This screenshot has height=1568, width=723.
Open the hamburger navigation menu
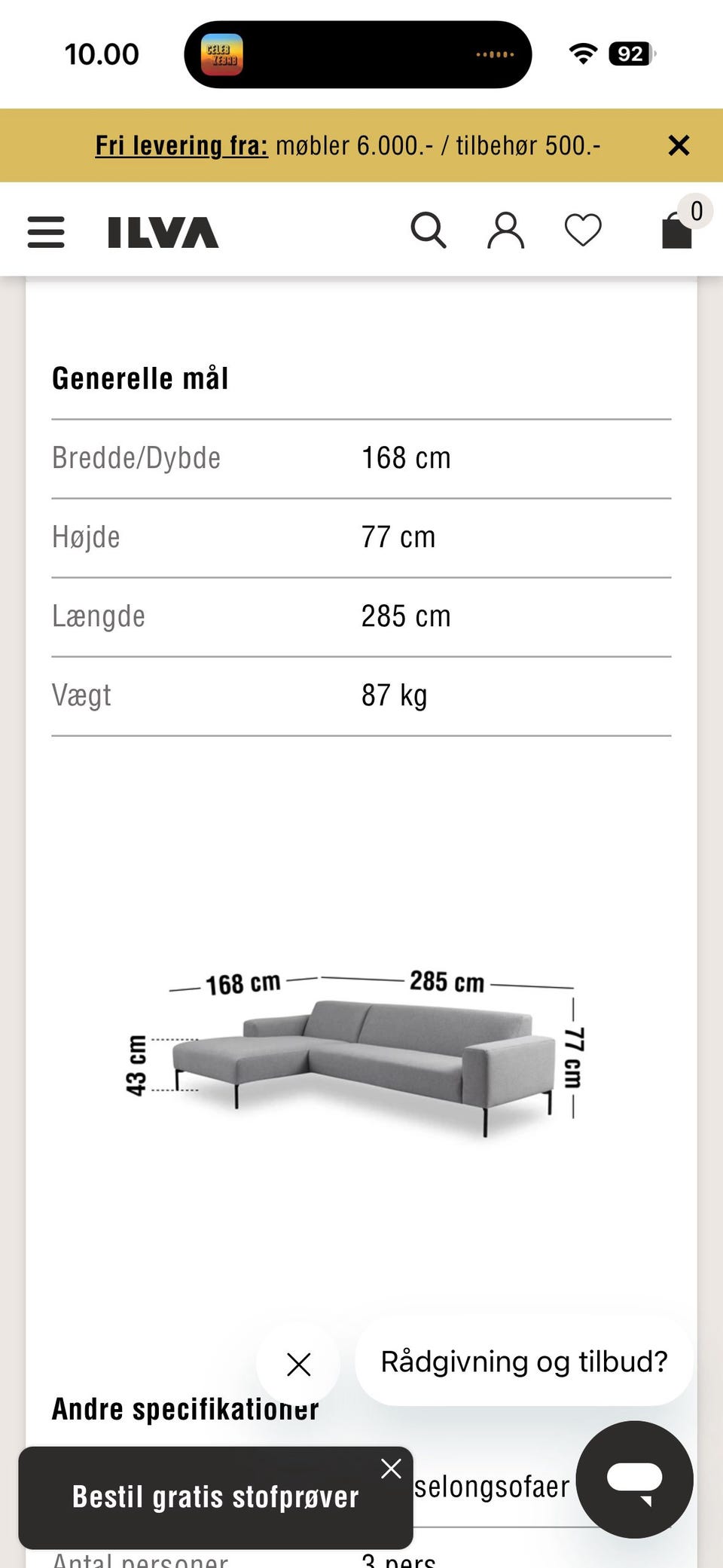tap(45, 232)
